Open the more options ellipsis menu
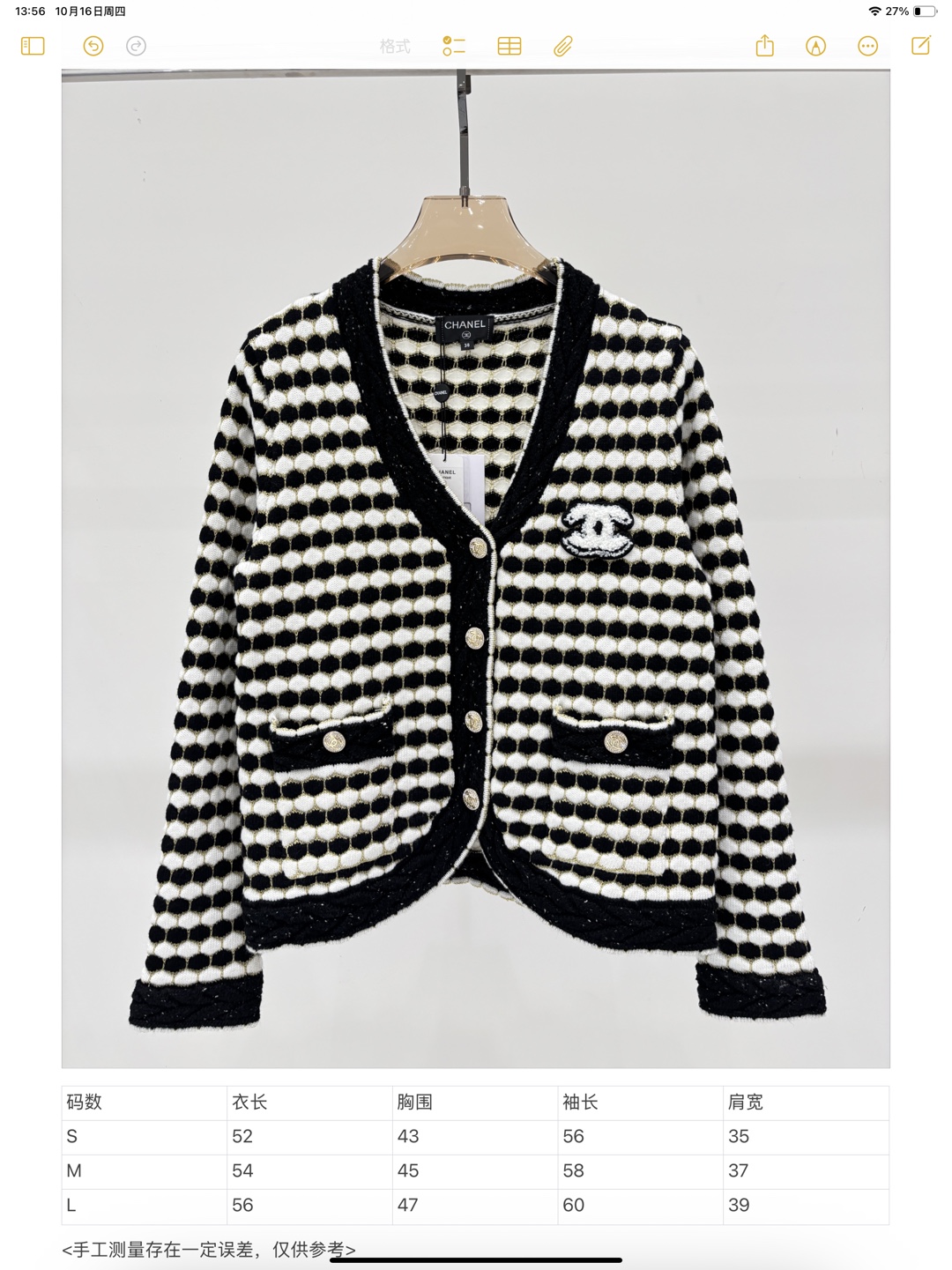952x1270 pixels. tap(868, 46)
